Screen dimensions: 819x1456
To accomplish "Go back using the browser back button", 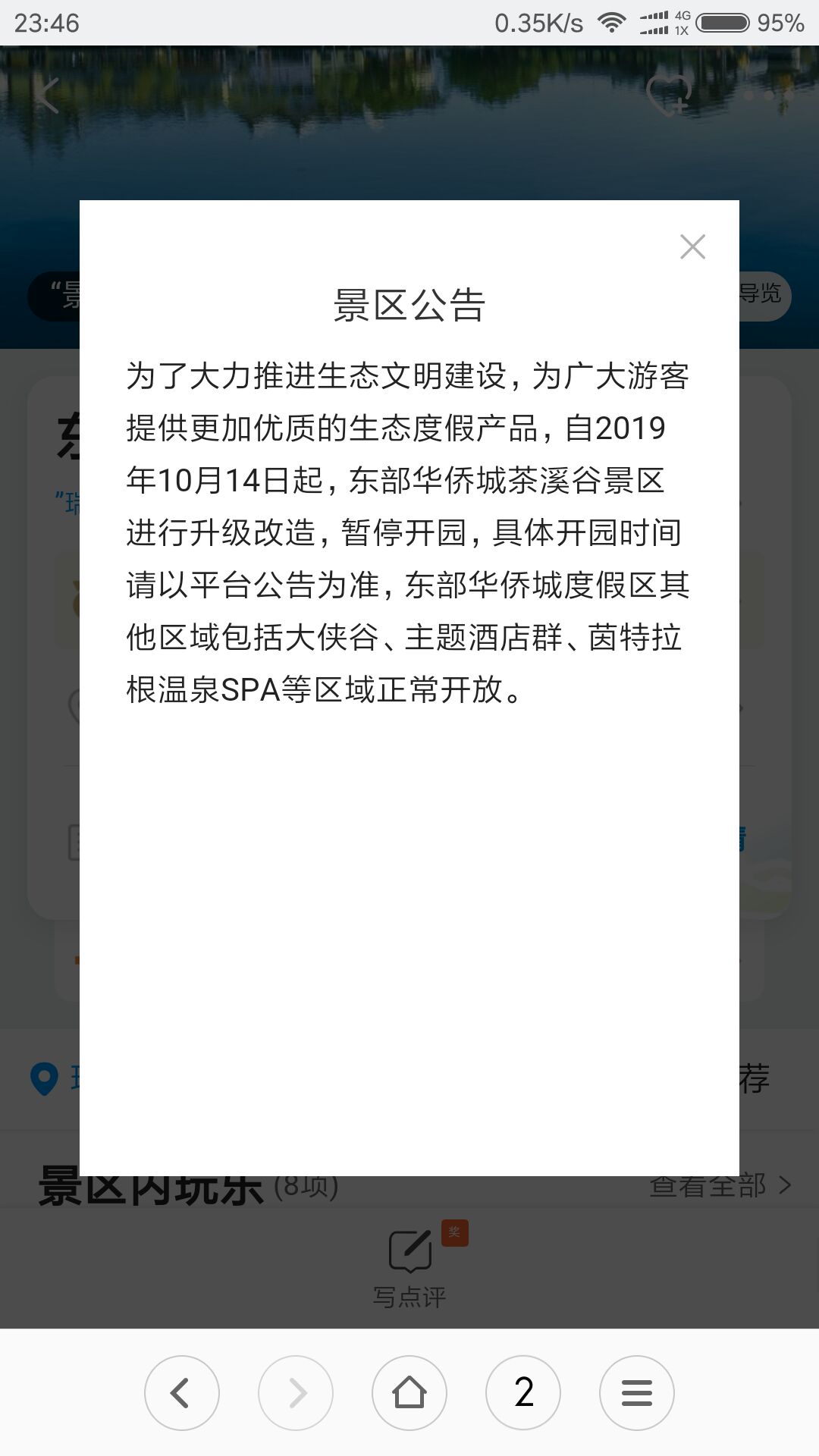I will click(182, 1393).
